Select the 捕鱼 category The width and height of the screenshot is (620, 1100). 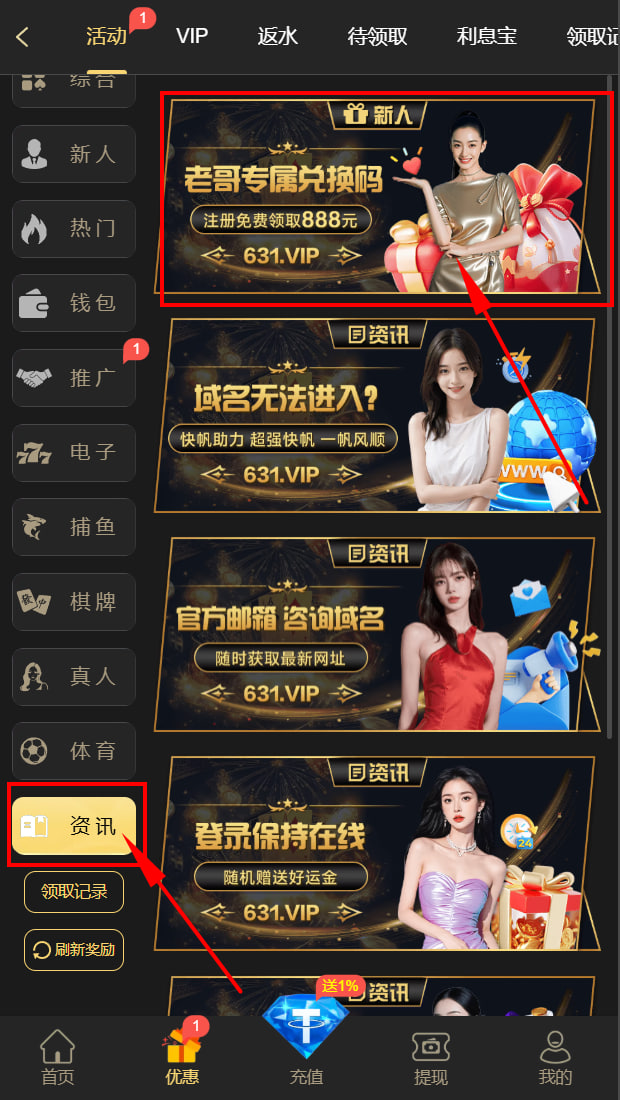(74, 527)
